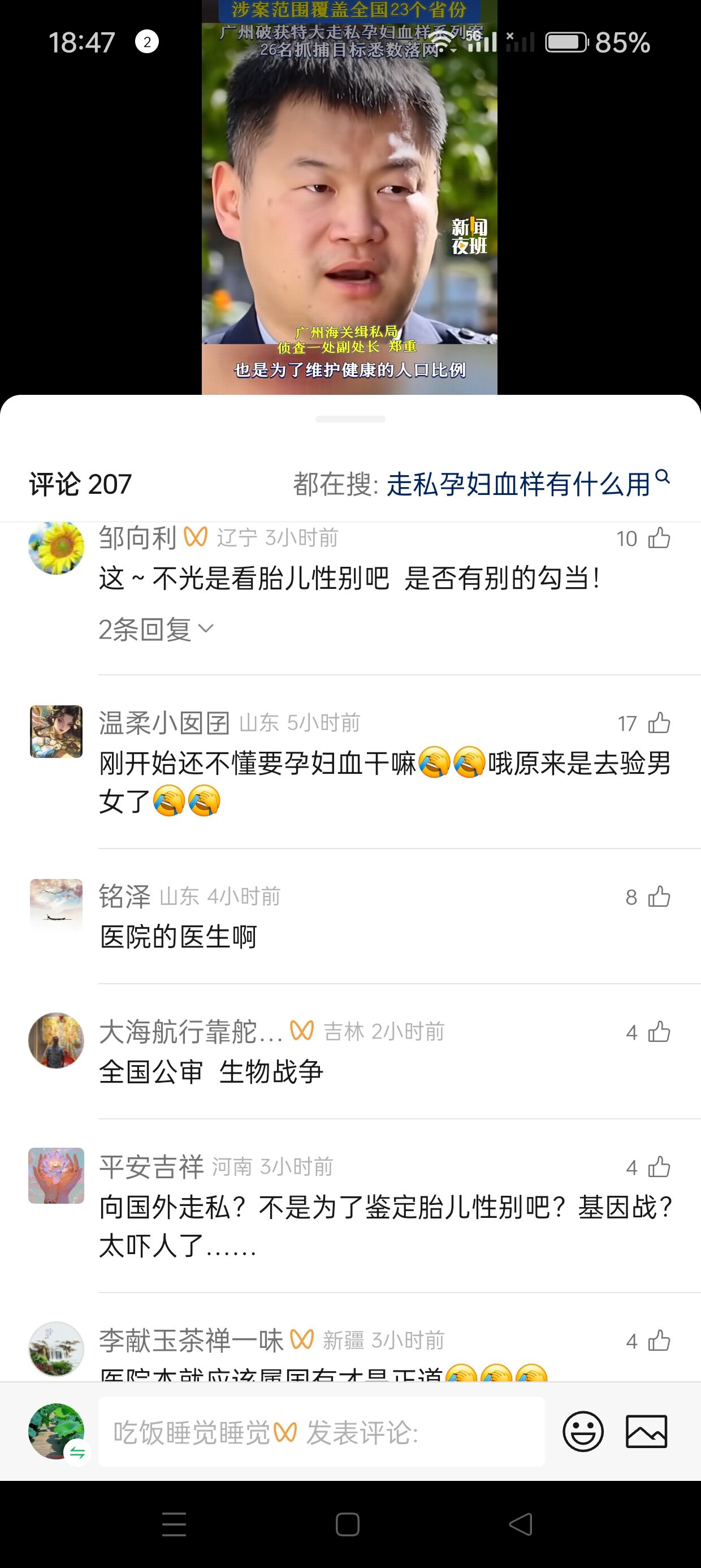
Task: Like 大海航行靠舵's comment
Action: pos(659,1032)
